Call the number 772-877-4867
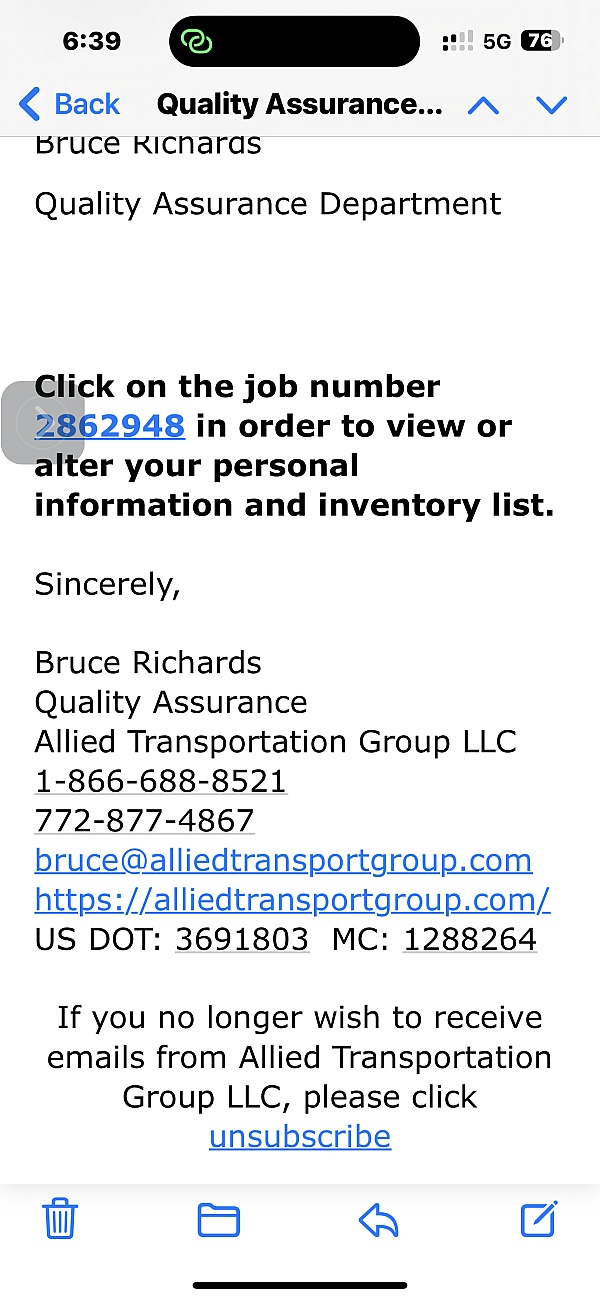The height and width of the screenshot is (1300, 600). [x=145, y=821]
